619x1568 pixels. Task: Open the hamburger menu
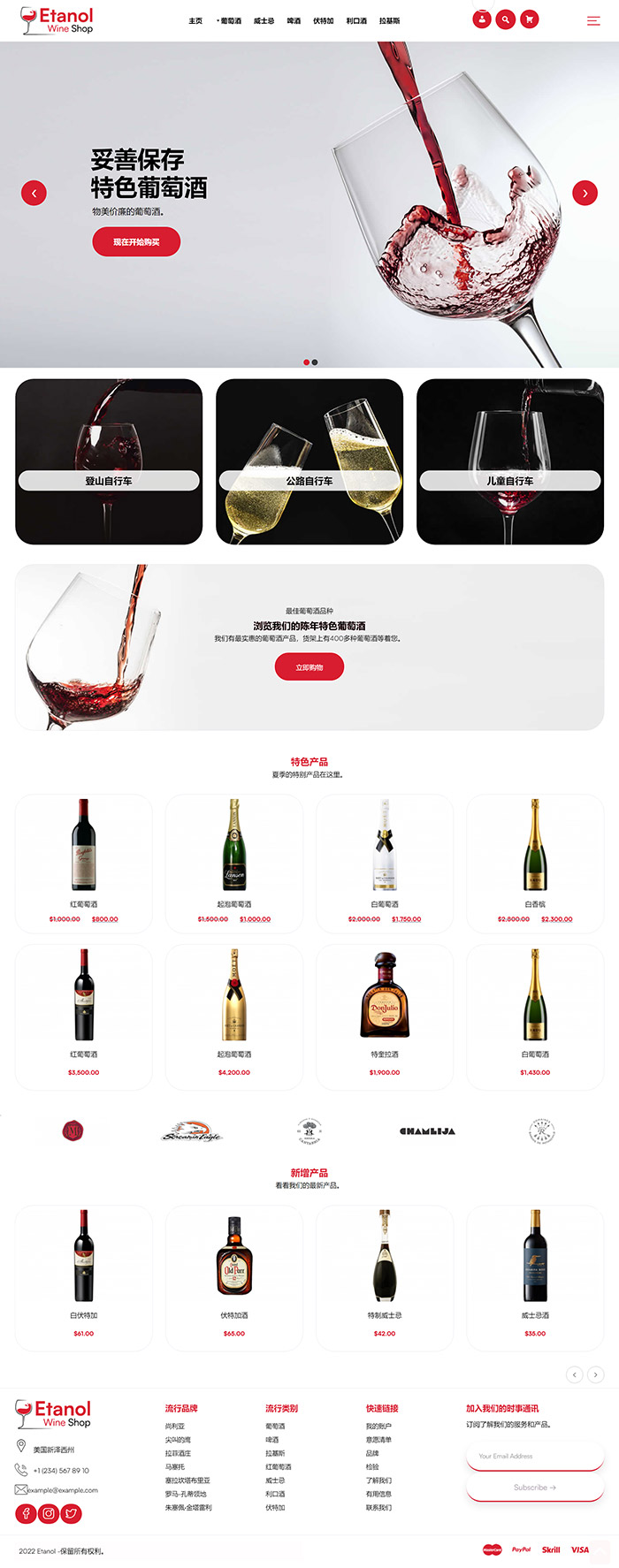(x=593, y=20)
